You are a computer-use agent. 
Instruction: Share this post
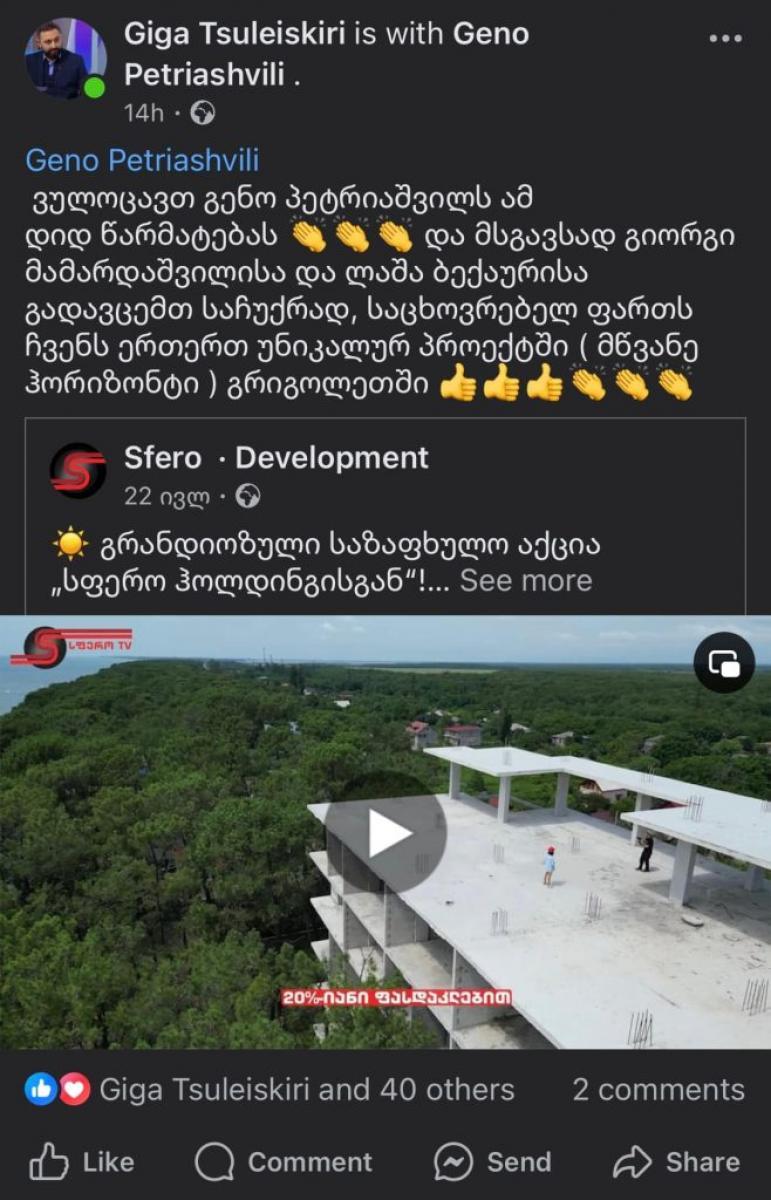coord(676,1161)
